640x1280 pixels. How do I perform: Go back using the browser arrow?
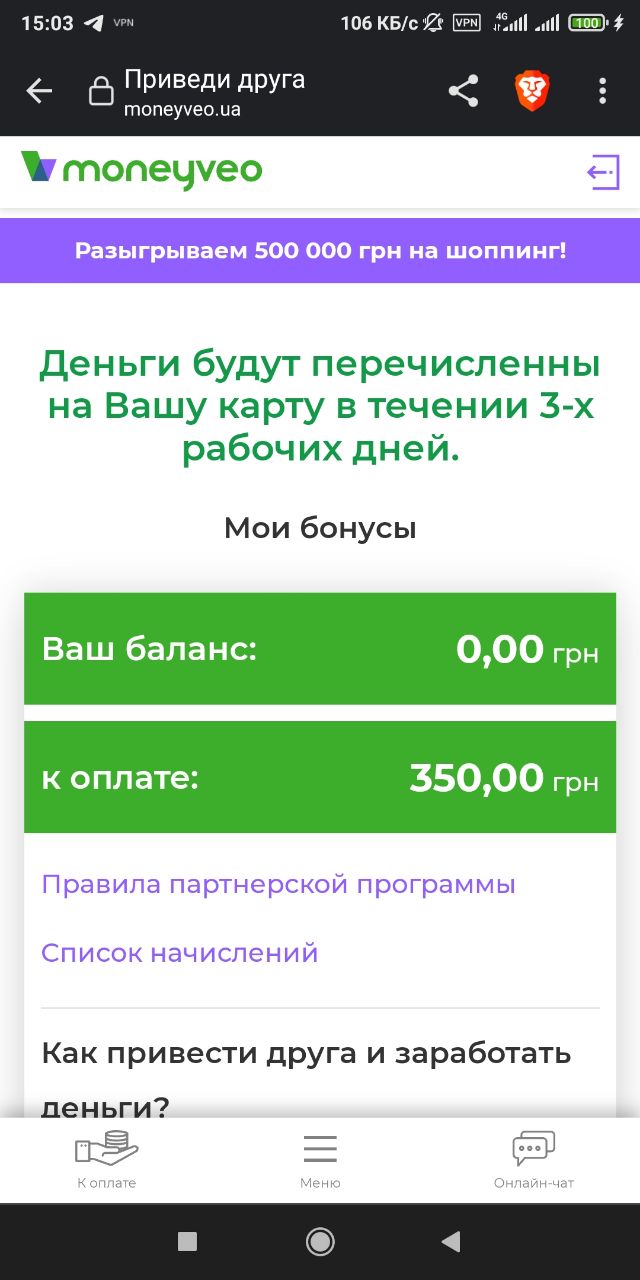tap(39, 92)
